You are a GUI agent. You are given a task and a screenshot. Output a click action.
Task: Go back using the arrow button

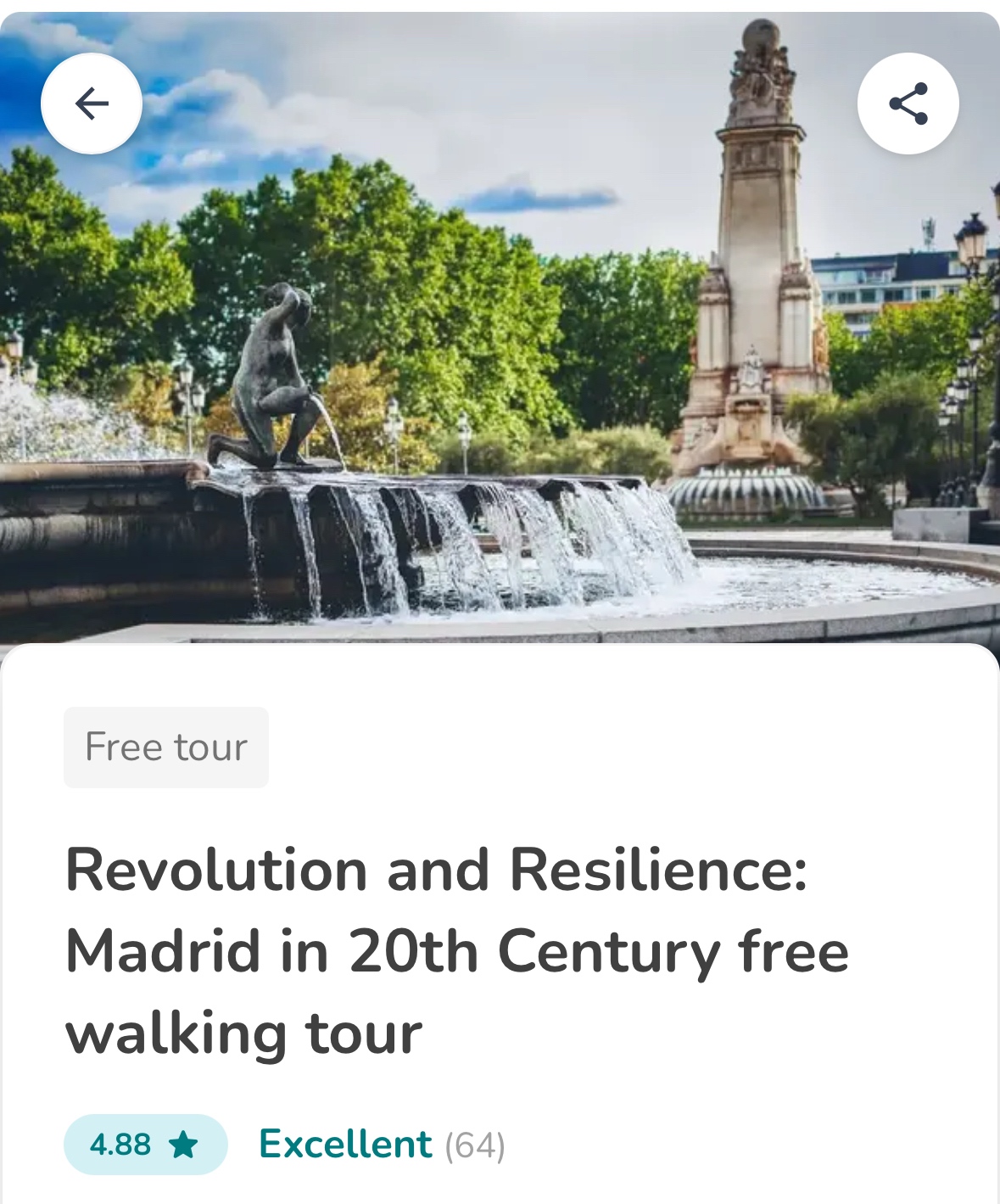pos(92,104)
